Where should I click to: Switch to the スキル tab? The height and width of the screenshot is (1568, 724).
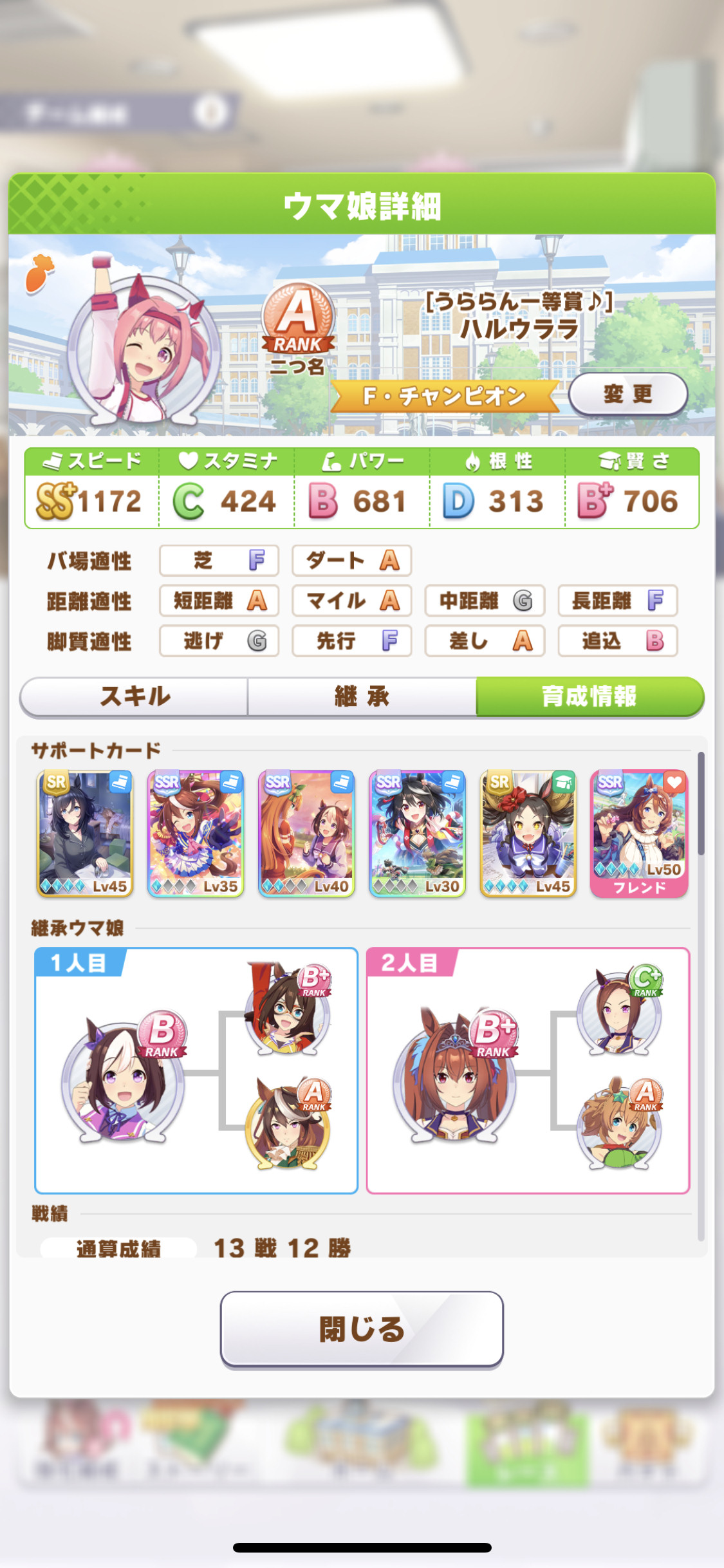[x=135, y=696]
